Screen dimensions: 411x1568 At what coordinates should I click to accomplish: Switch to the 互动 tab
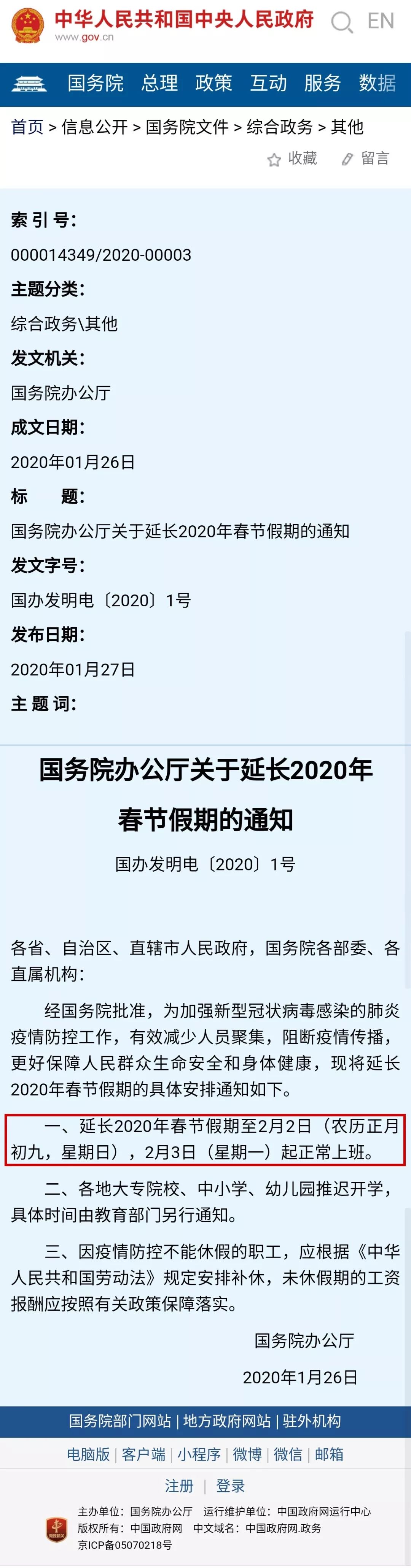pos(268,83)
